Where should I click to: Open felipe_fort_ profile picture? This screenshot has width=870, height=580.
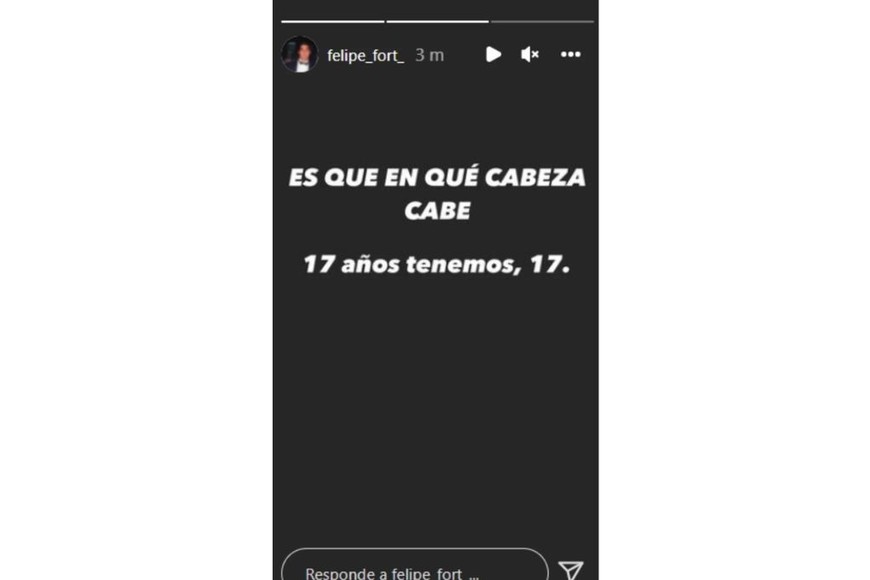pos(299,55)
